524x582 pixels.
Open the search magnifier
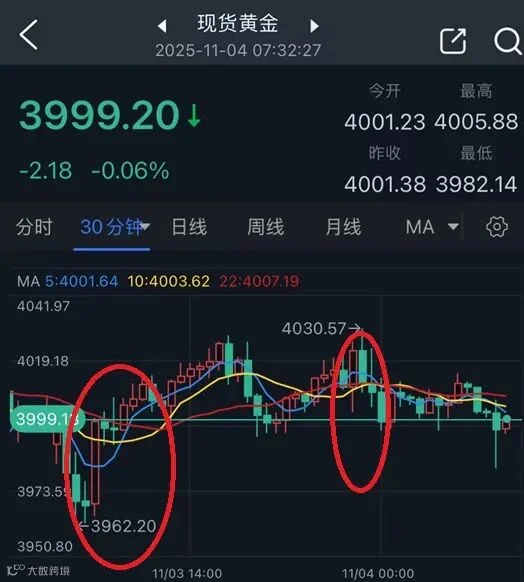(x=508, y=40)
